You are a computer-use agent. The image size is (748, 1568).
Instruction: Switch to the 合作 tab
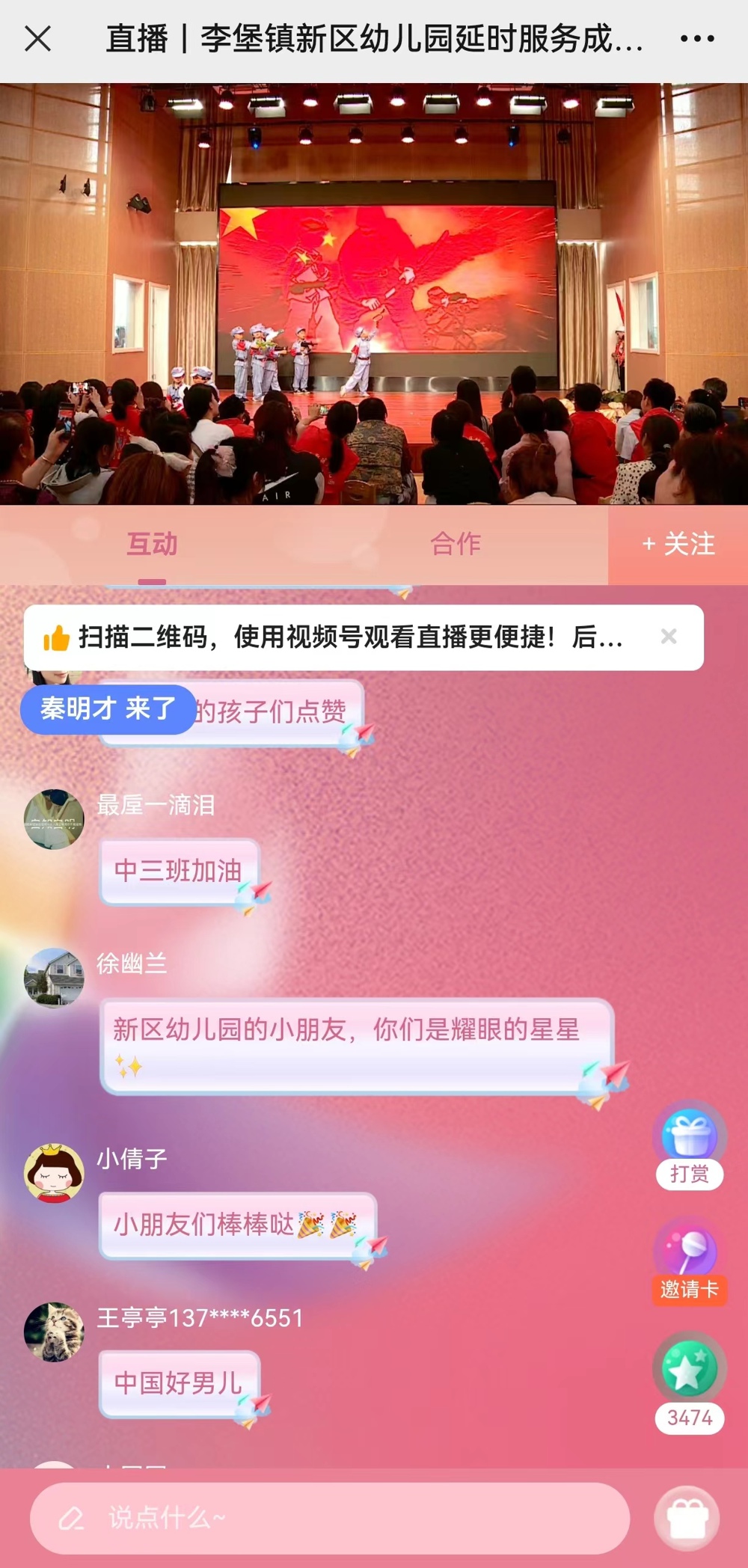coord(455,545)
